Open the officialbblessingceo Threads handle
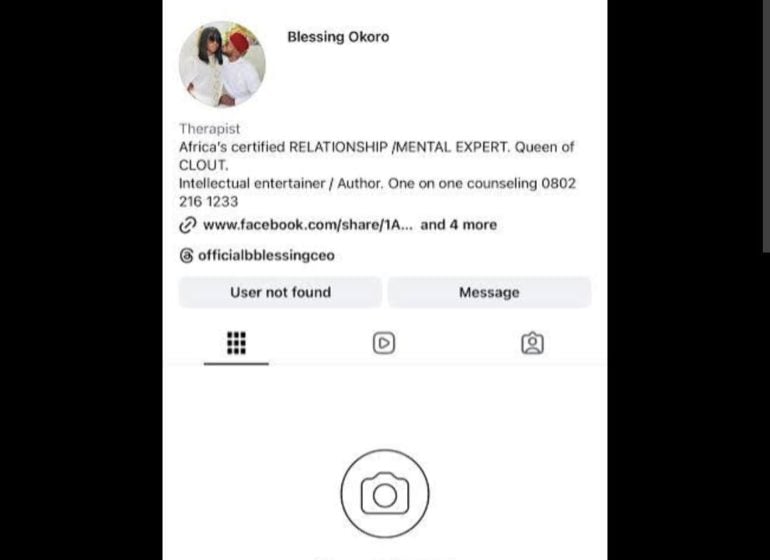The height and width of the screenshot is (560, 770). pyautogui.click(x=265, y=256)
